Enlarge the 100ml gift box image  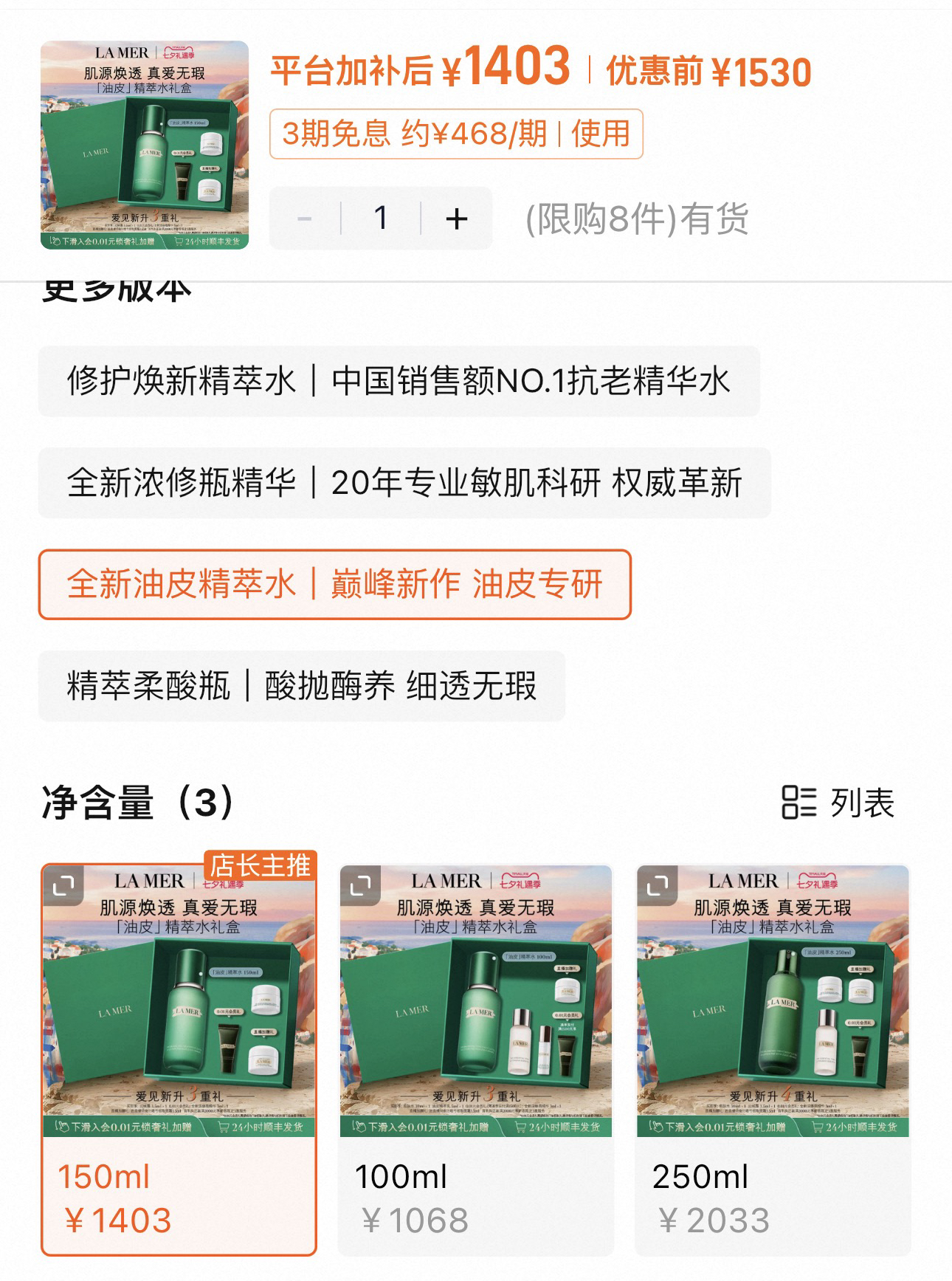click(x=360, y=885)
